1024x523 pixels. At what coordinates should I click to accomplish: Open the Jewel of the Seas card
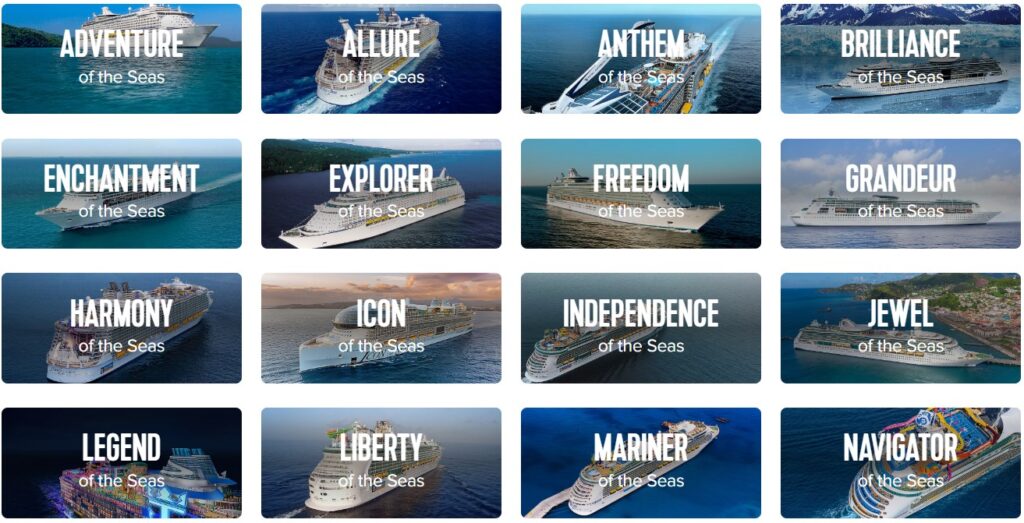point(900,328)
